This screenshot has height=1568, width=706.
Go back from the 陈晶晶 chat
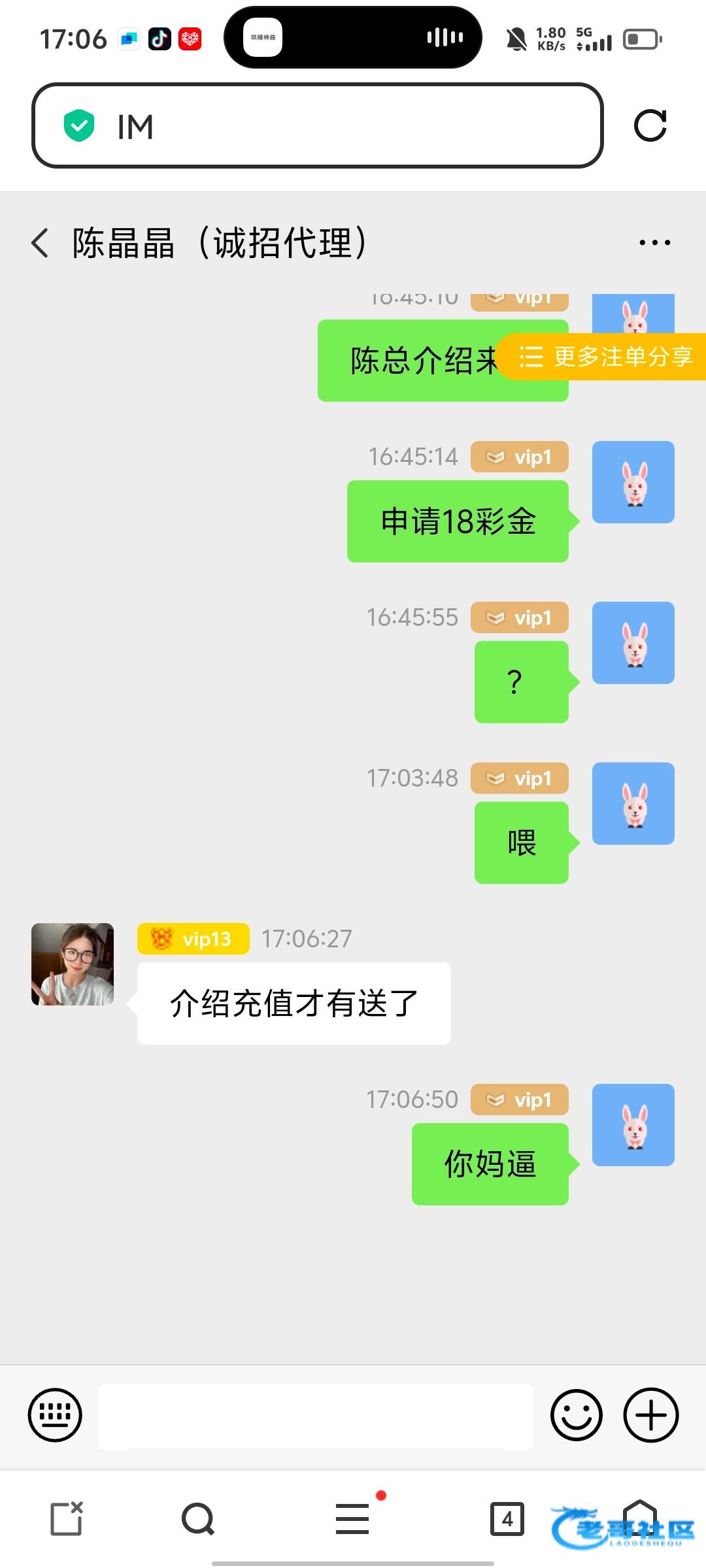click(x=41, y=243)
